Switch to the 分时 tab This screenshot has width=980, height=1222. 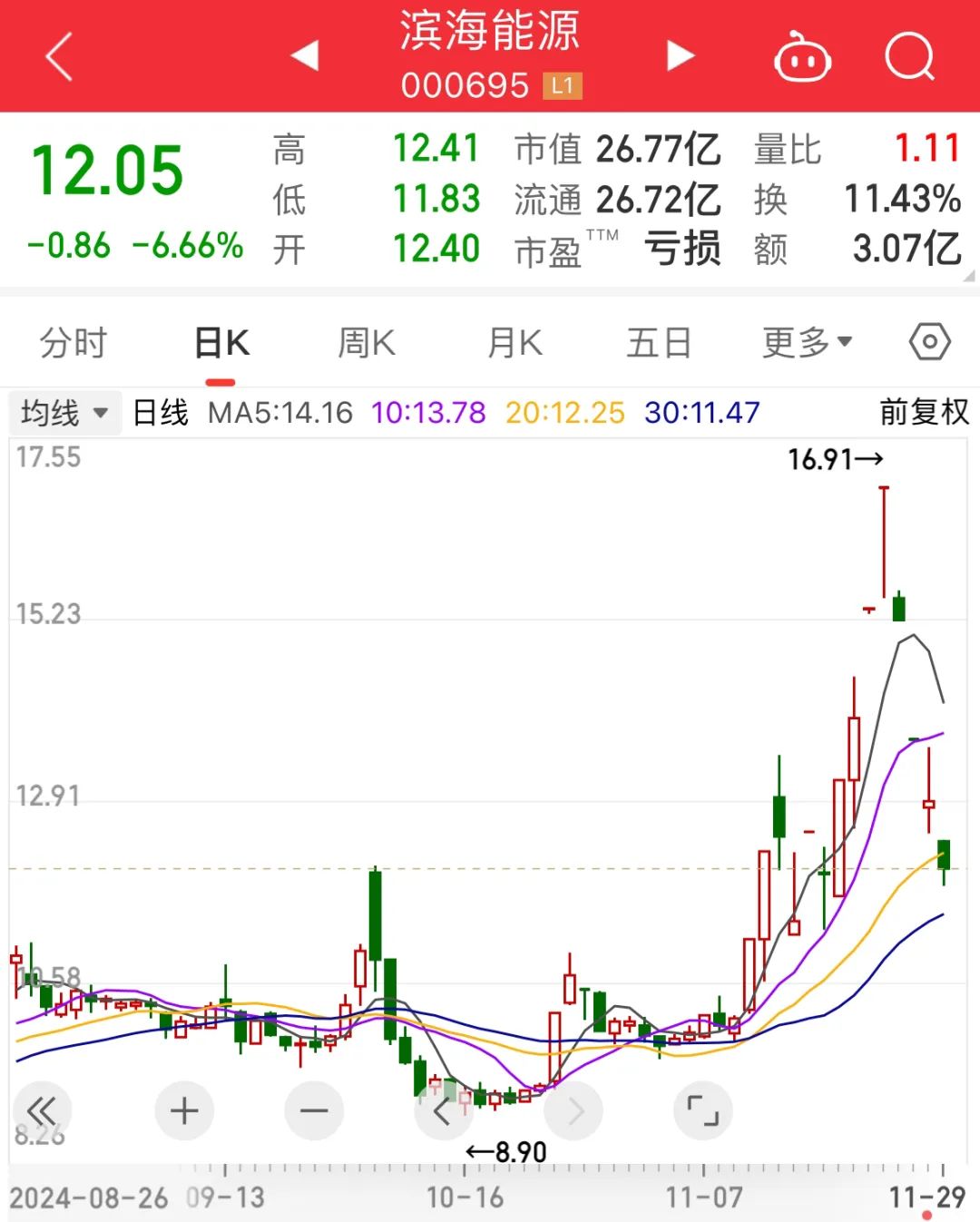[x=73, y=343]
